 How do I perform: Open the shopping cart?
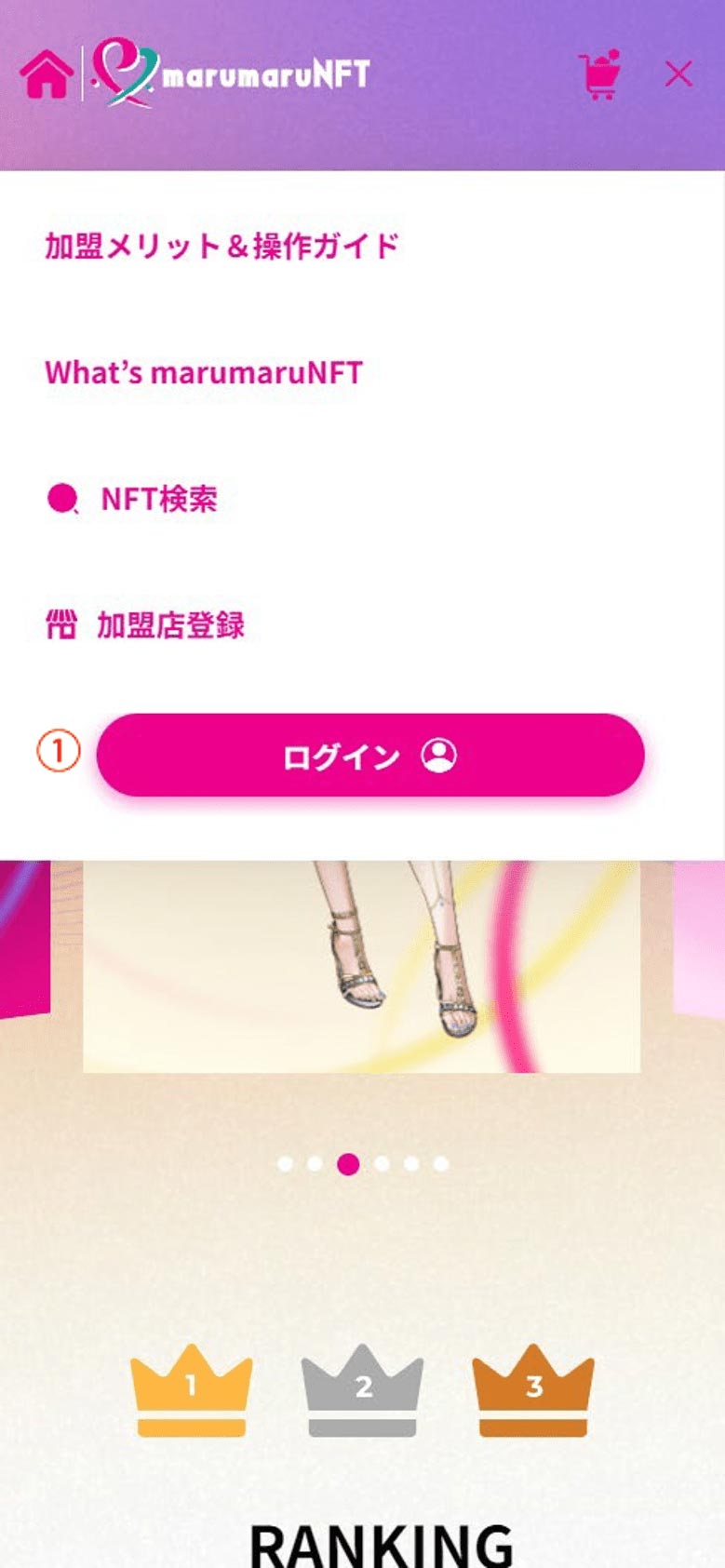coord(599,74)
